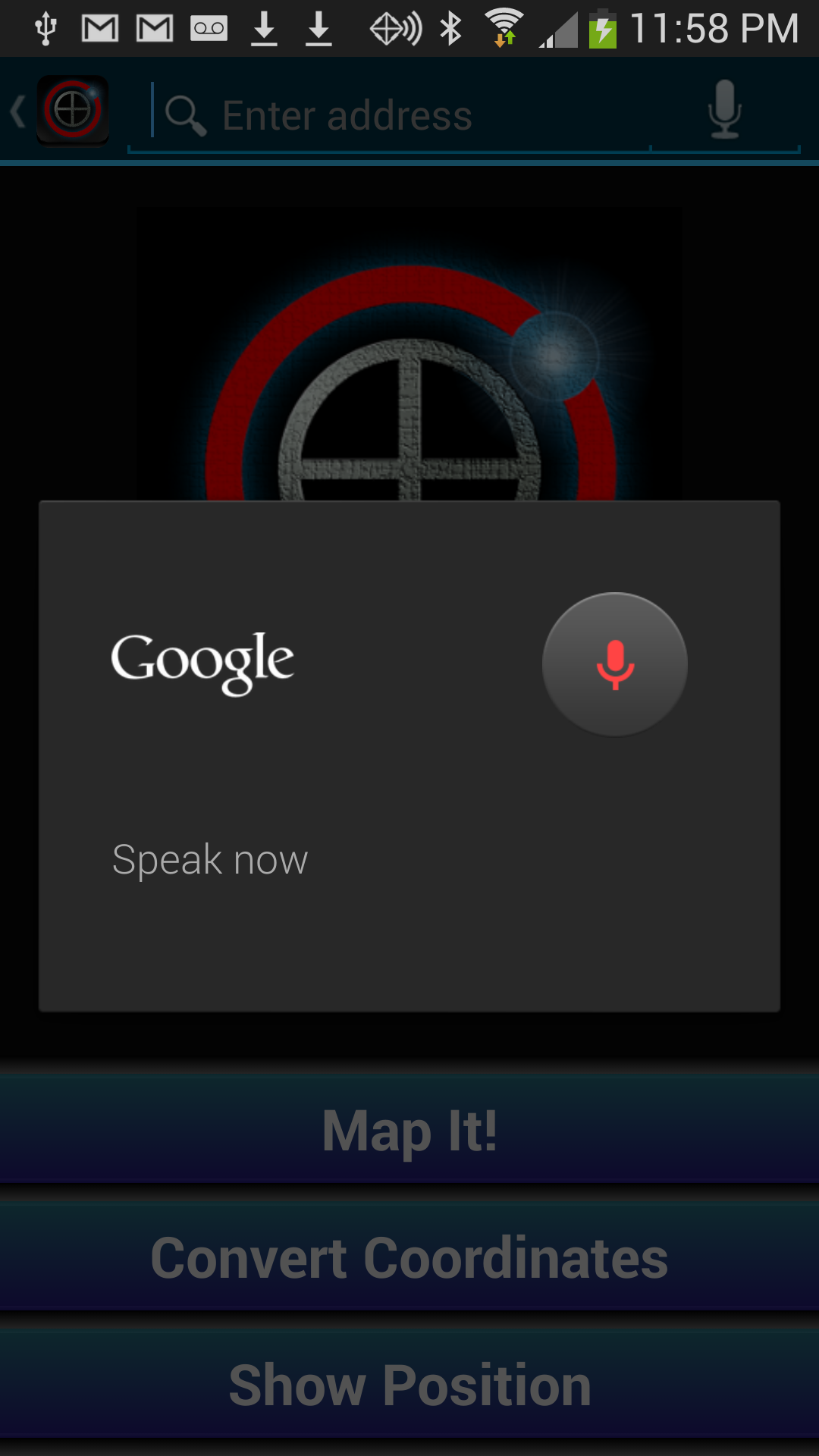Open the download notification icon
Screen dimensions: 819x1456
(x=265, y=27)
